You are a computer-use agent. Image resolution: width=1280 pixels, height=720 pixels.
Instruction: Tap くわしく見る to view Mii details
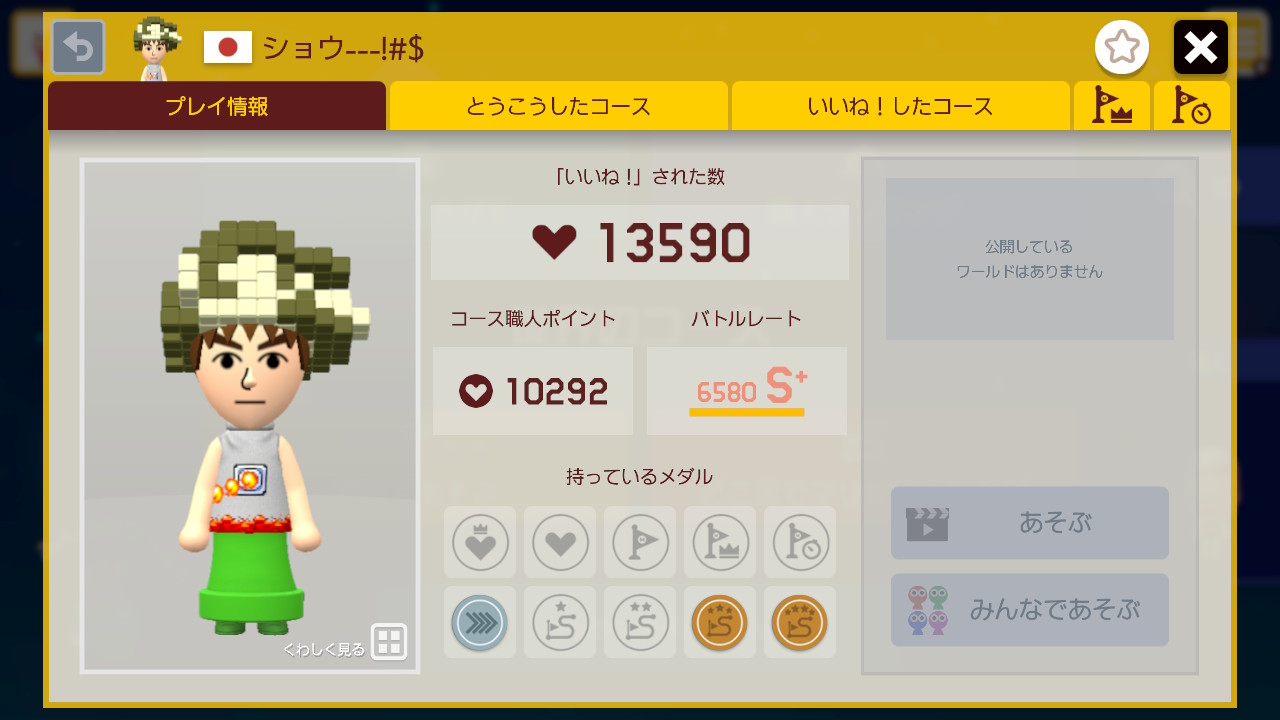pyautogui.click(x=344, y=643)
